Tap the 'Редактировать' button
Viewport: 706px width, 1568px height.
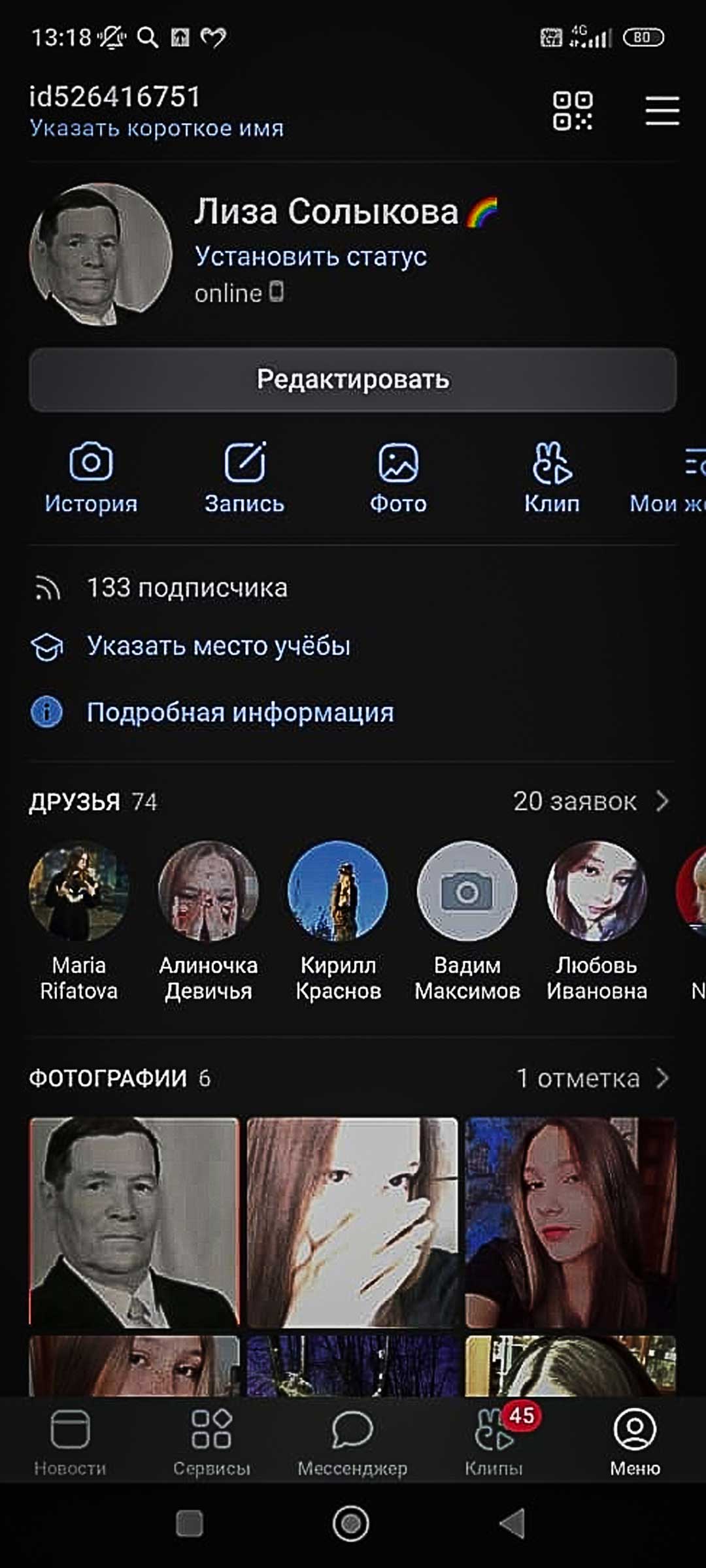[x=353, y=380]
